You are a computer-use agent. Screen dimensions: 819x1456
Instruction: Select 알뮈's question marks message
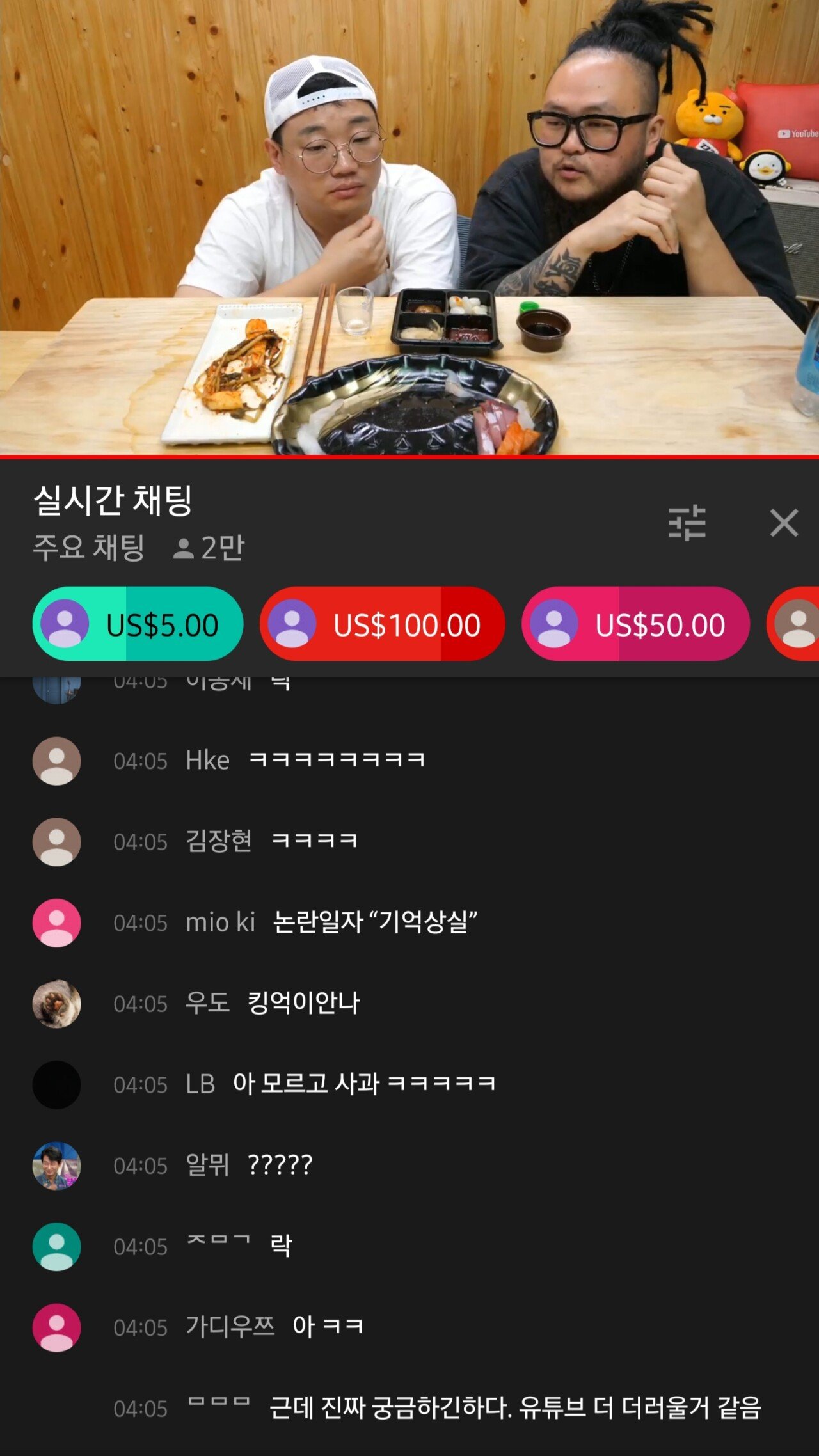(x=280, y=1165)
